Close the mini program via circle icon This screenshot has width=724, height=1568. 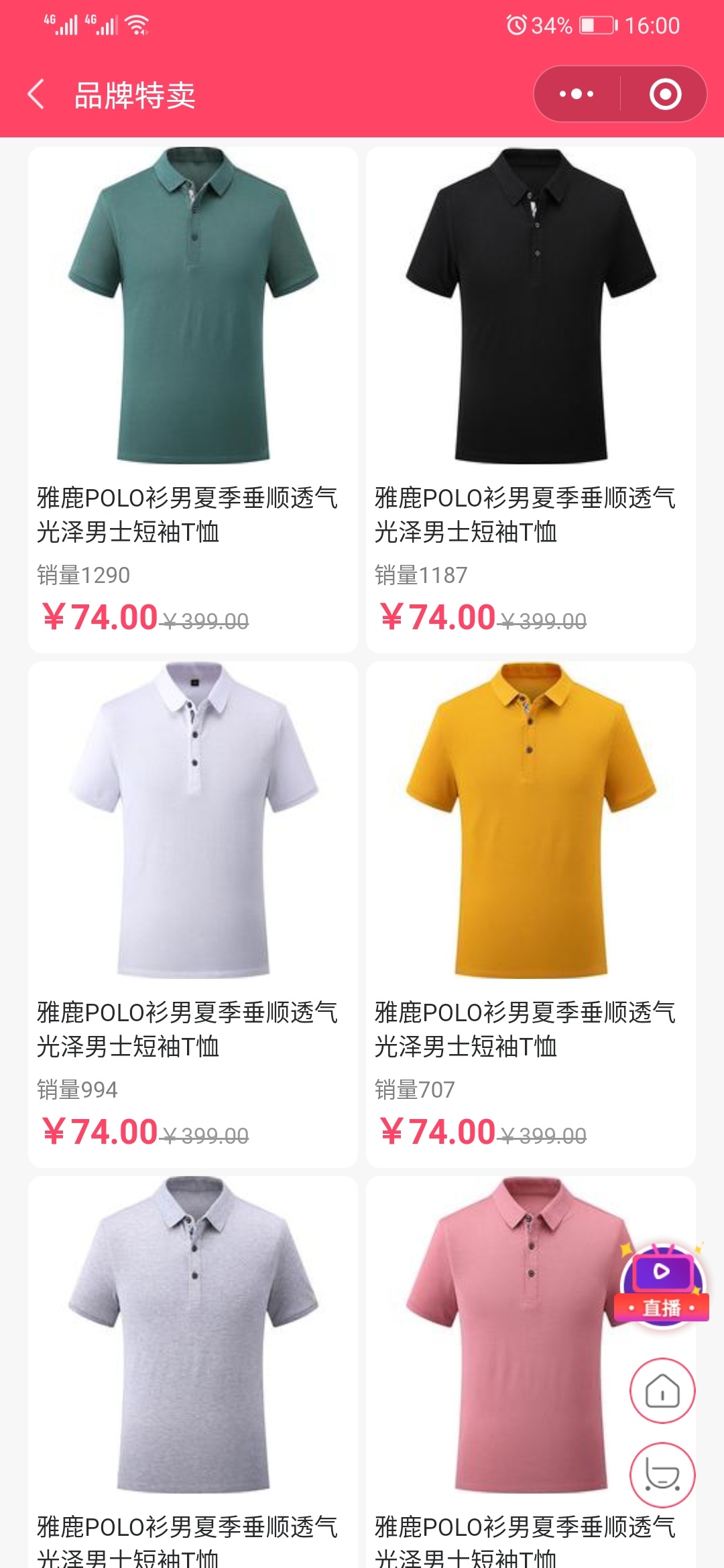pos(665,94)
